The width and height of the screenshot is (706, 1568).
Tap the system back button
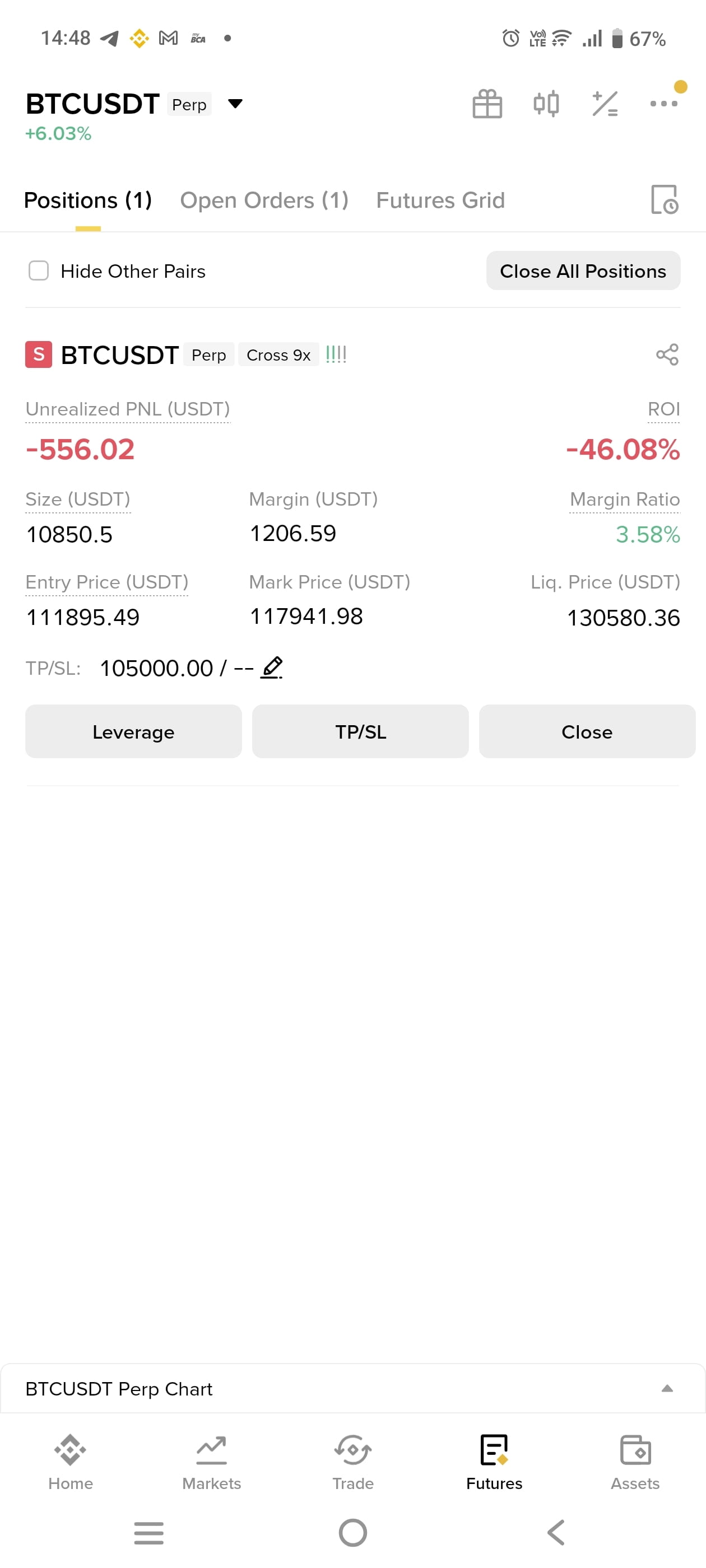[556, 1533]
